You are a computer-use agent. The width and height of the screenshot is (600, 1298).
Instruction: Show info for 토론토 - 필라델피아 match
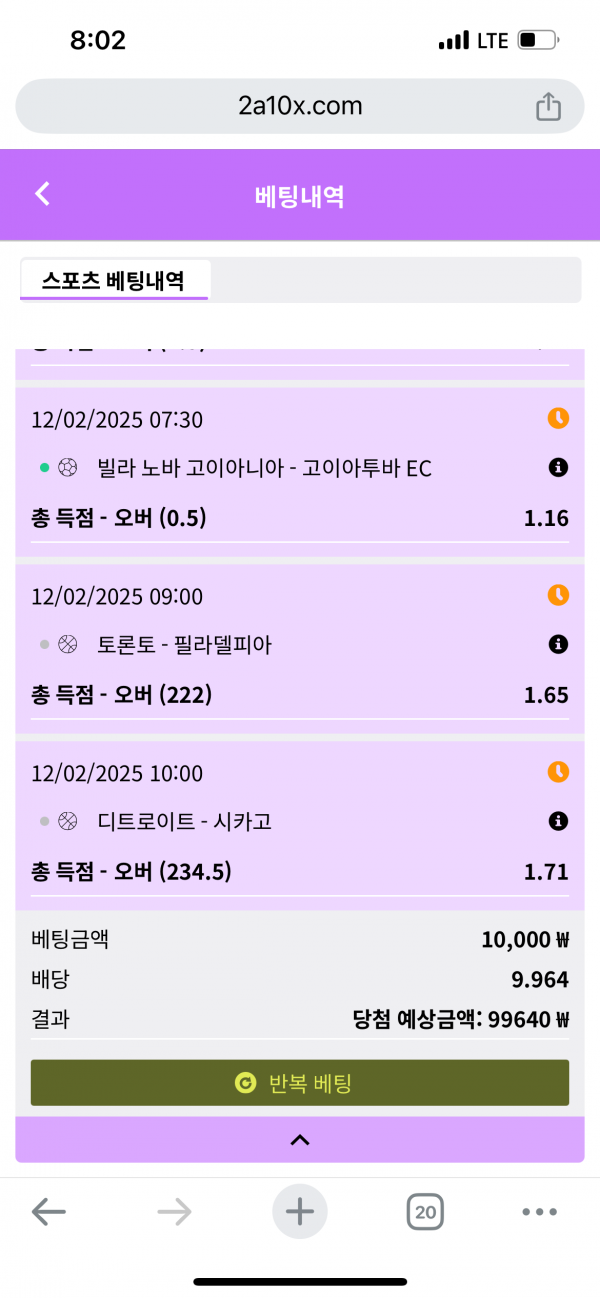pyautogui.click(x=558, y=644)
